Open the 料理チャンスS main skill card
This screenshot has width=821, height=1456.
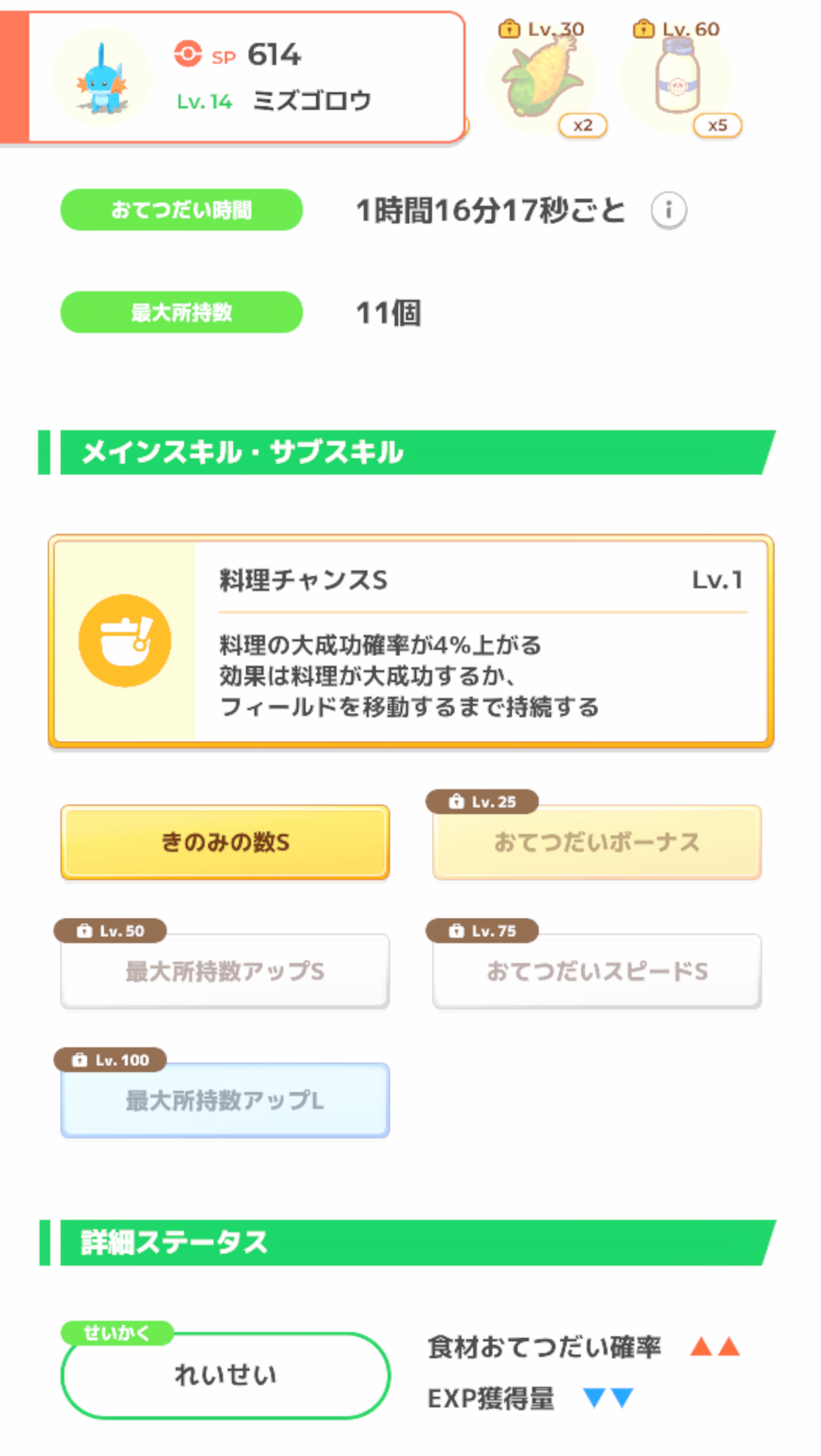point(410,641)
